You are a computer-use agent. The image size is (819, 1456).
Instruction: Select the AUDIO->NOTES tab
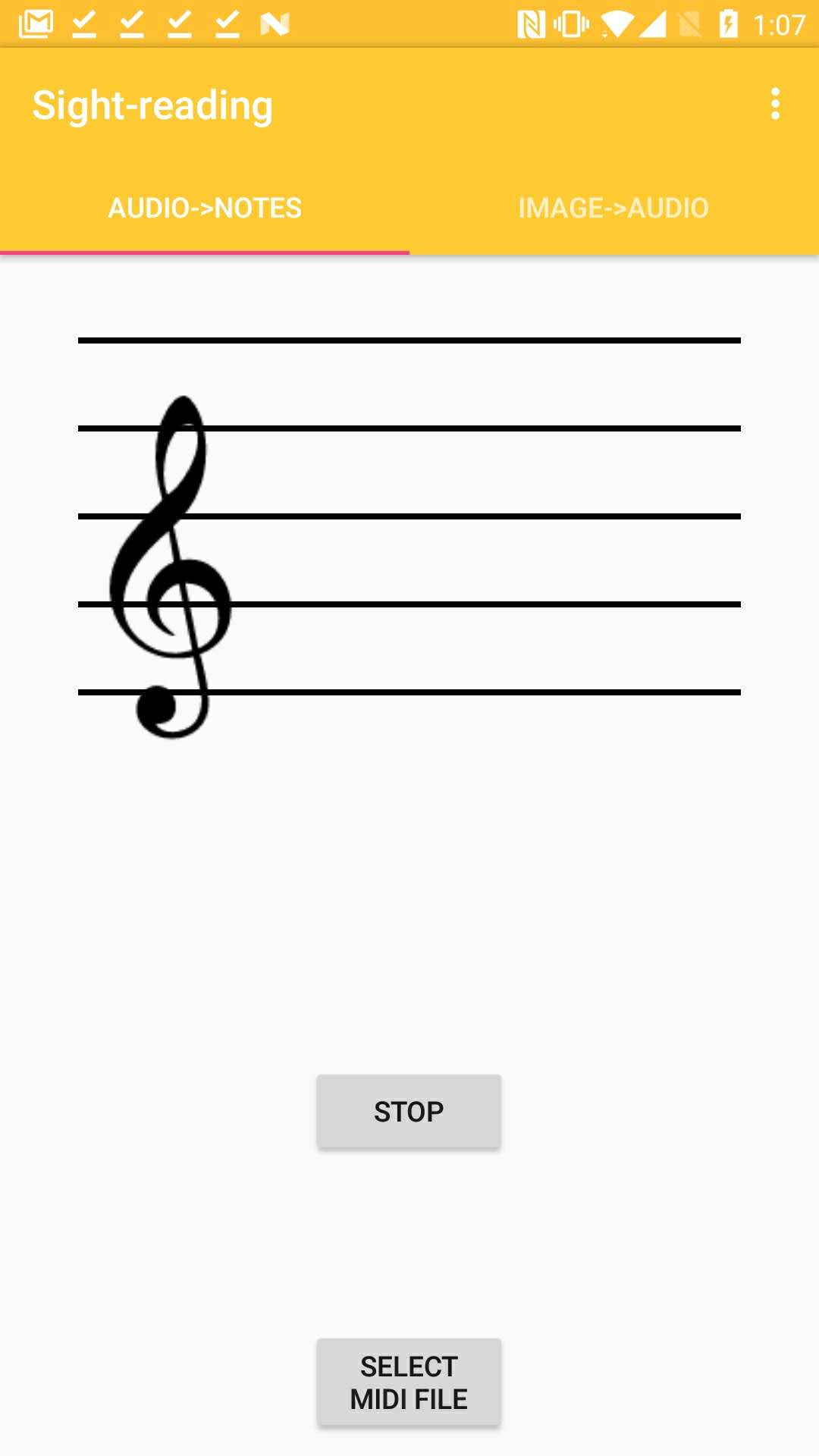[x=205, y=208]
